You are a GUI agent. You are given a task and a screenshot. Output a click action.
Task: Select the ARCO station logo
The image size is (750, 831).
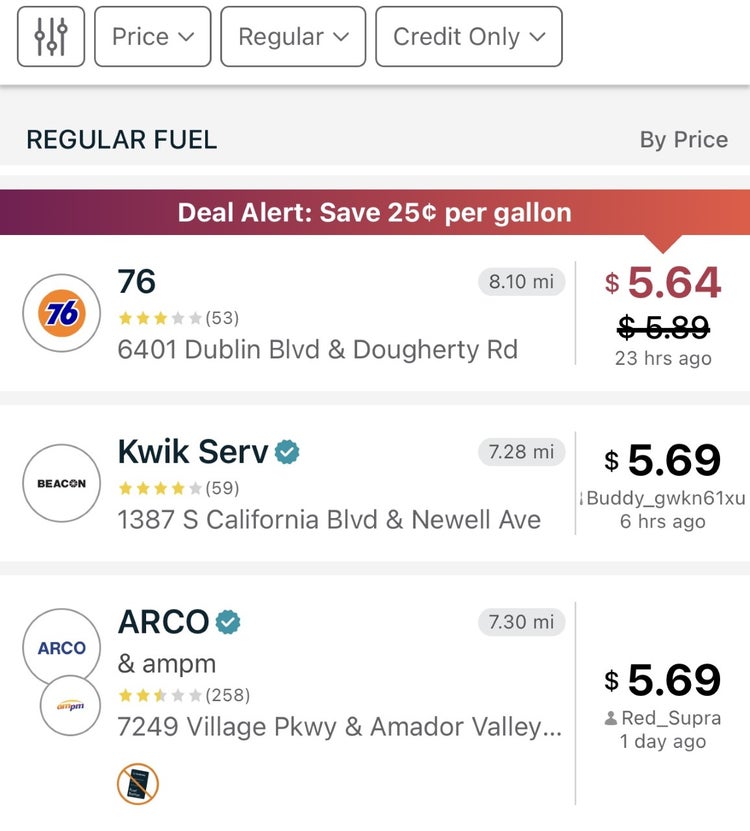60,647
